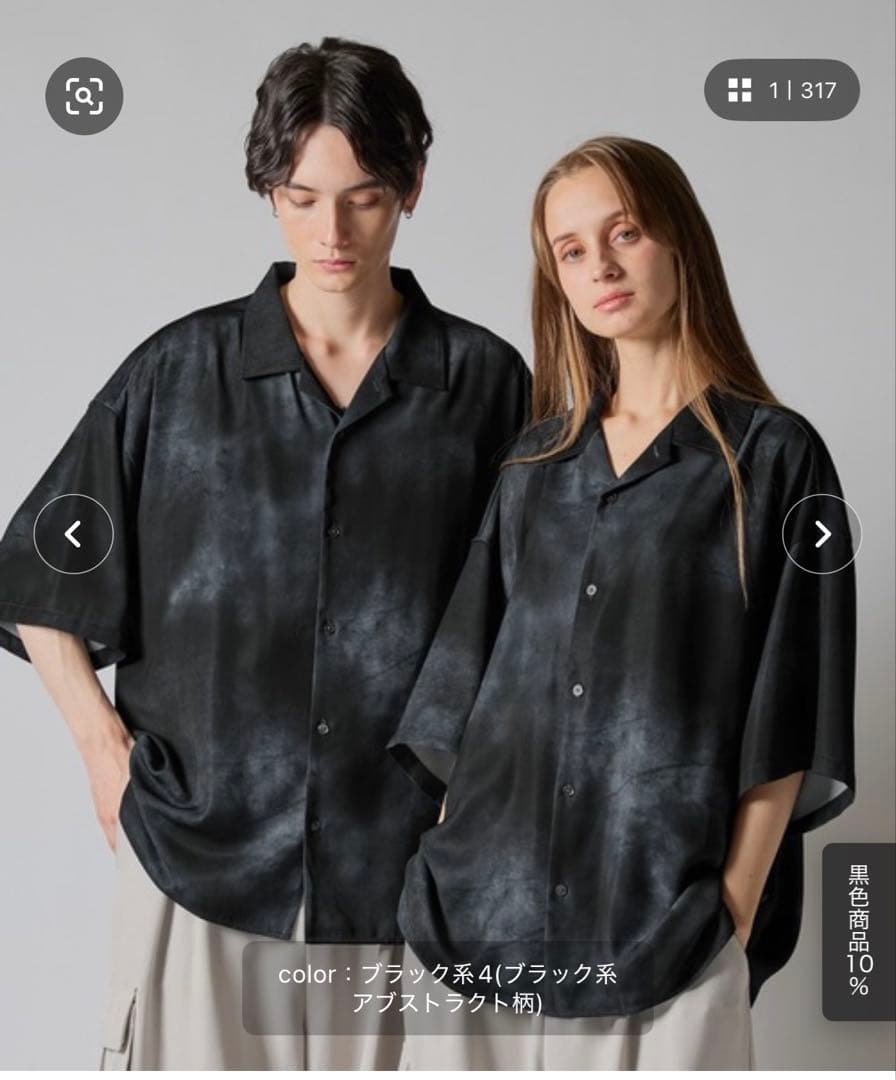Go to the previous product image
Viewport: 896px width, 1080px height.
click(73, 534)
